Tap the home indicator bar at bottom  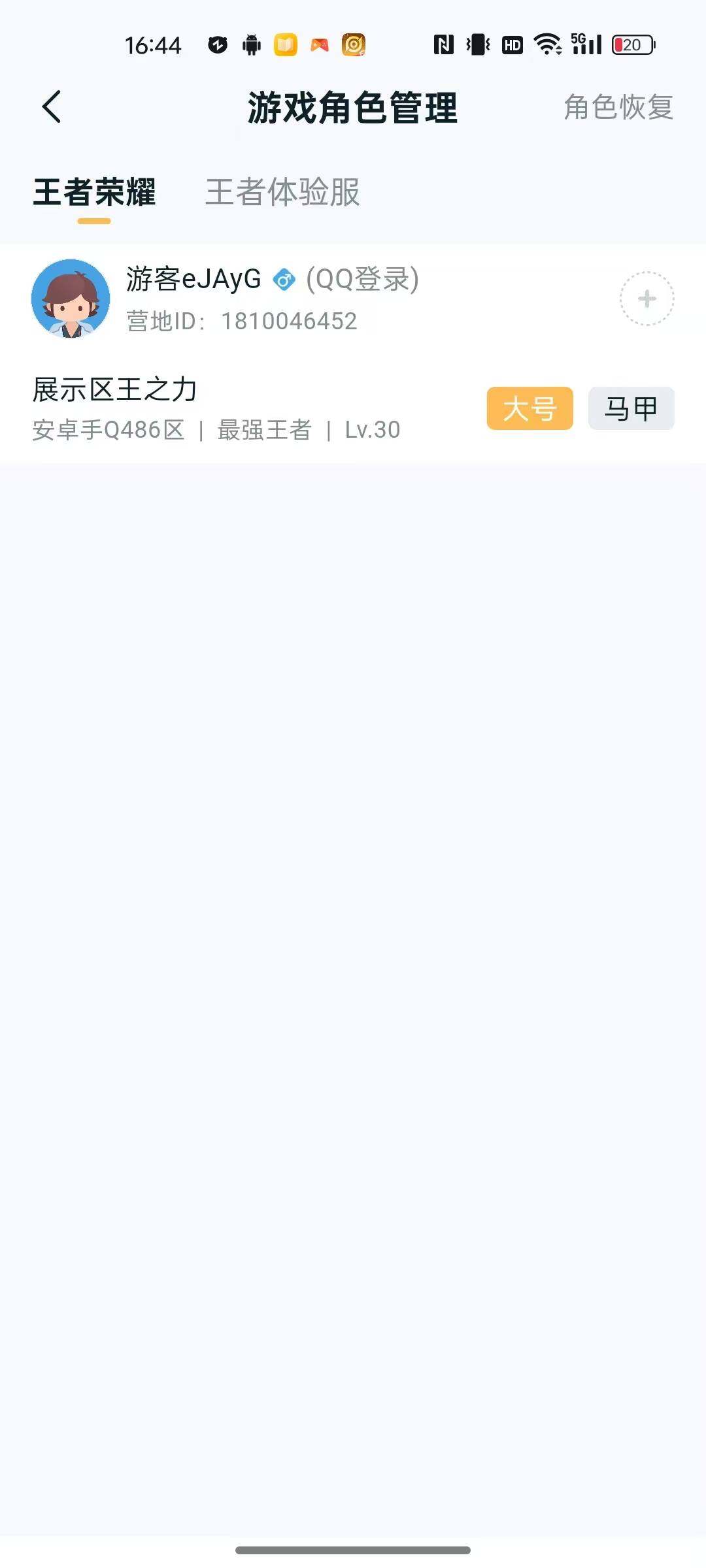[353, 1551]
